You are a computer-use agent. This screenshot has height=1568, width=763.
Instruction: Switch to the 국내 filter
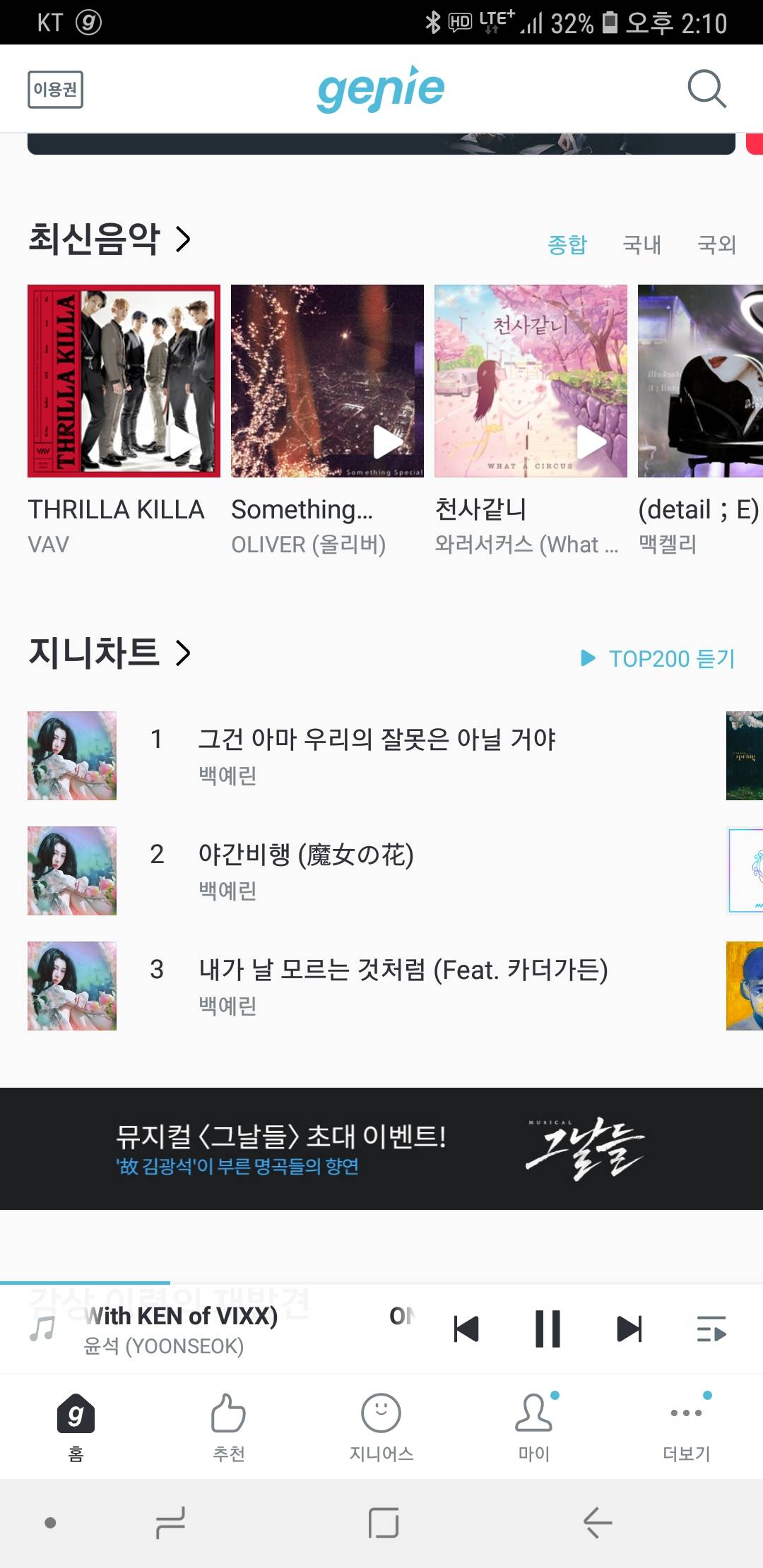pos(641,244)
